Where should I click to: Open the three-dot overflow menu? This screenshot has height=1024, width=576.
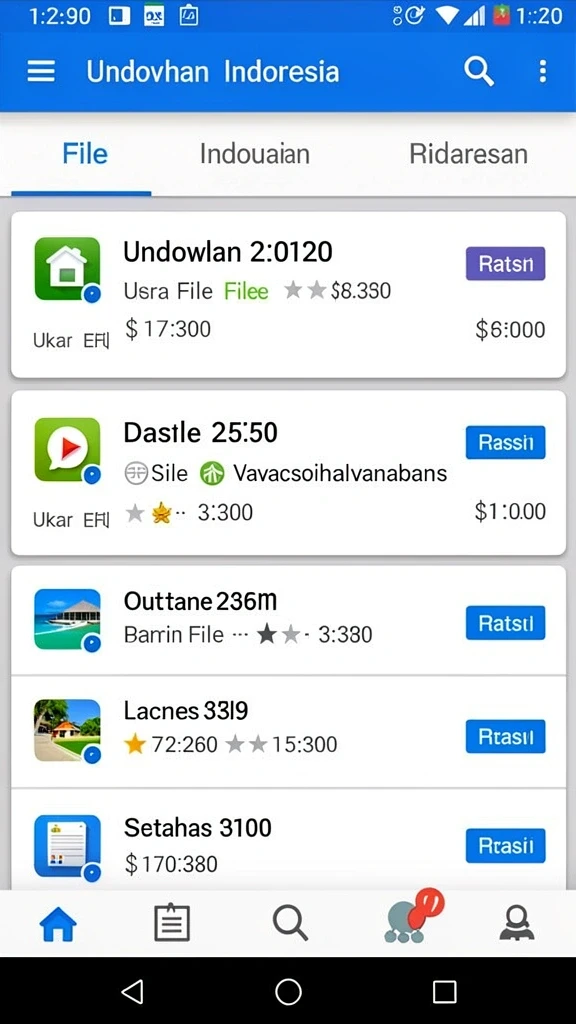pos(542,71)
